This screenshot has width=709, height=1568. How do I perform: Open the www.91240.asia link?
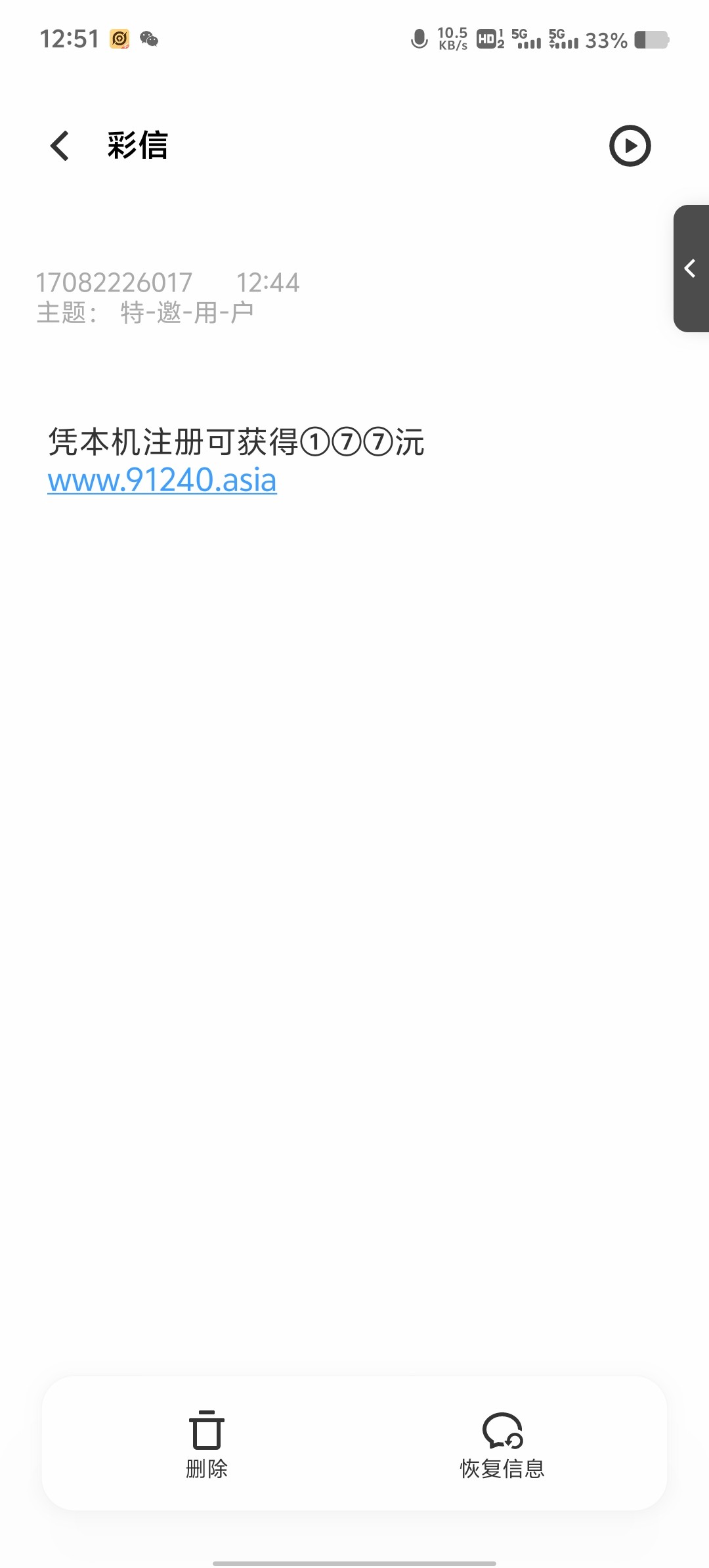click(162, 480)
